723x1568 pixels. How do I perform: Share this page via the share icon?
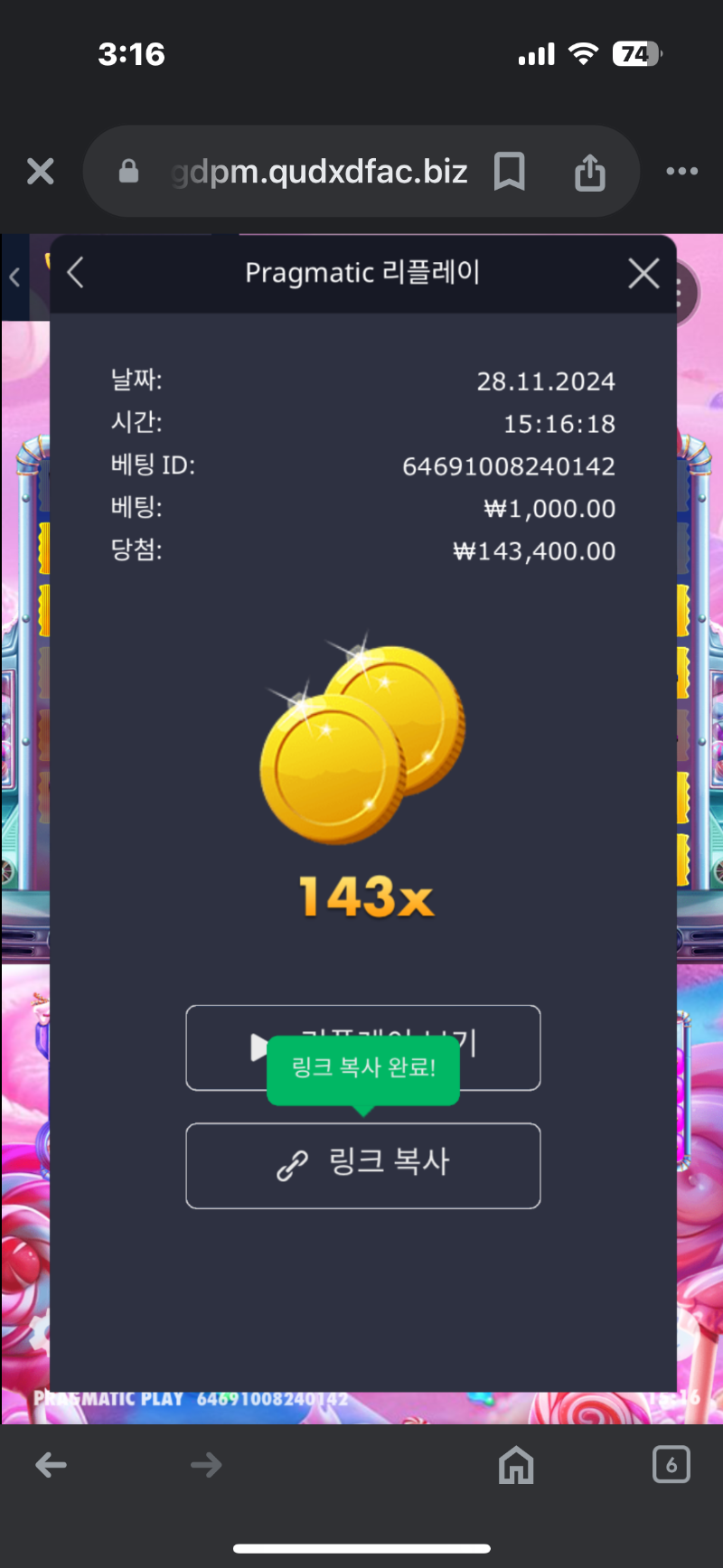pos(589,171)
